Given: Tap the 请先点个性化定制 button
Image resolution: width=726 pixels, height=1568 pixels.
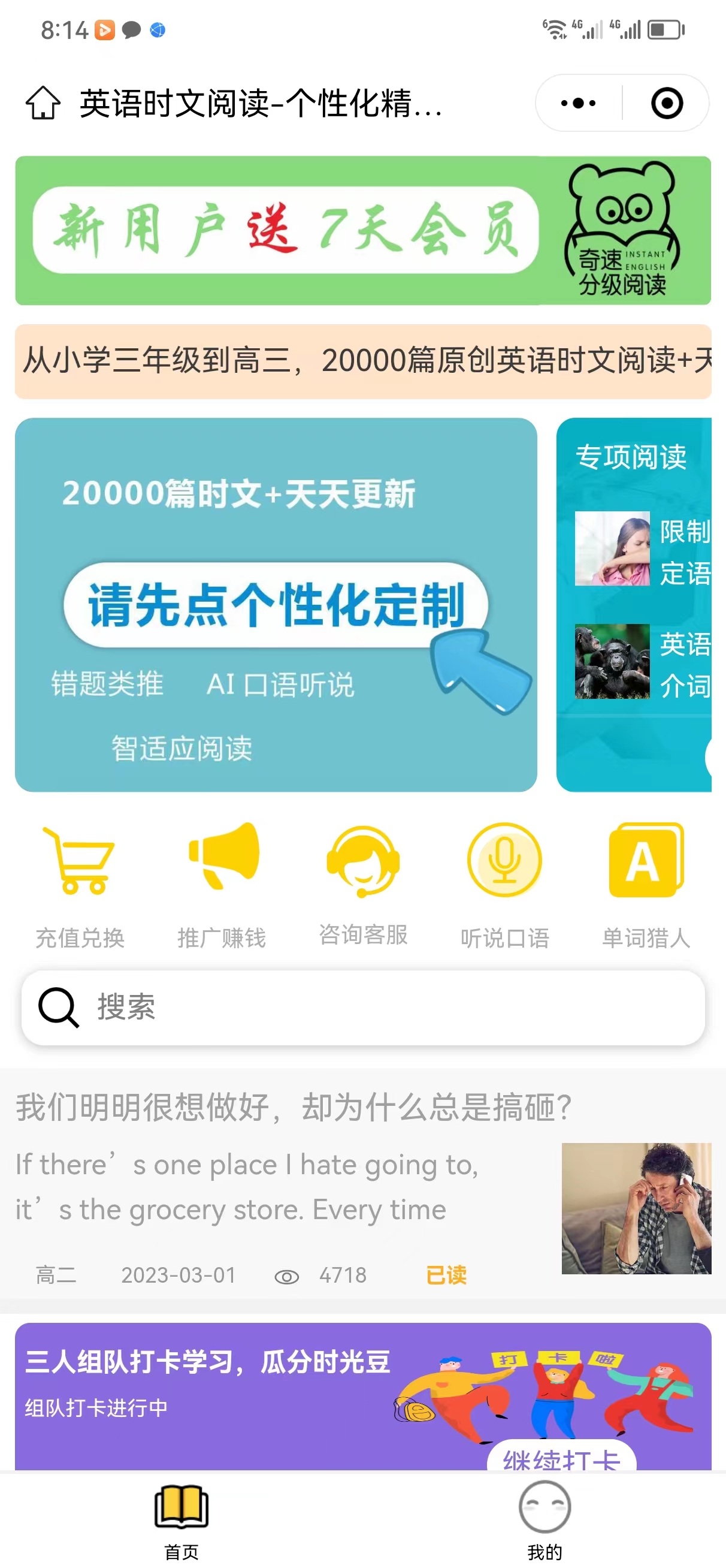Looking at the screenshot, I should (x=276, y=604).
